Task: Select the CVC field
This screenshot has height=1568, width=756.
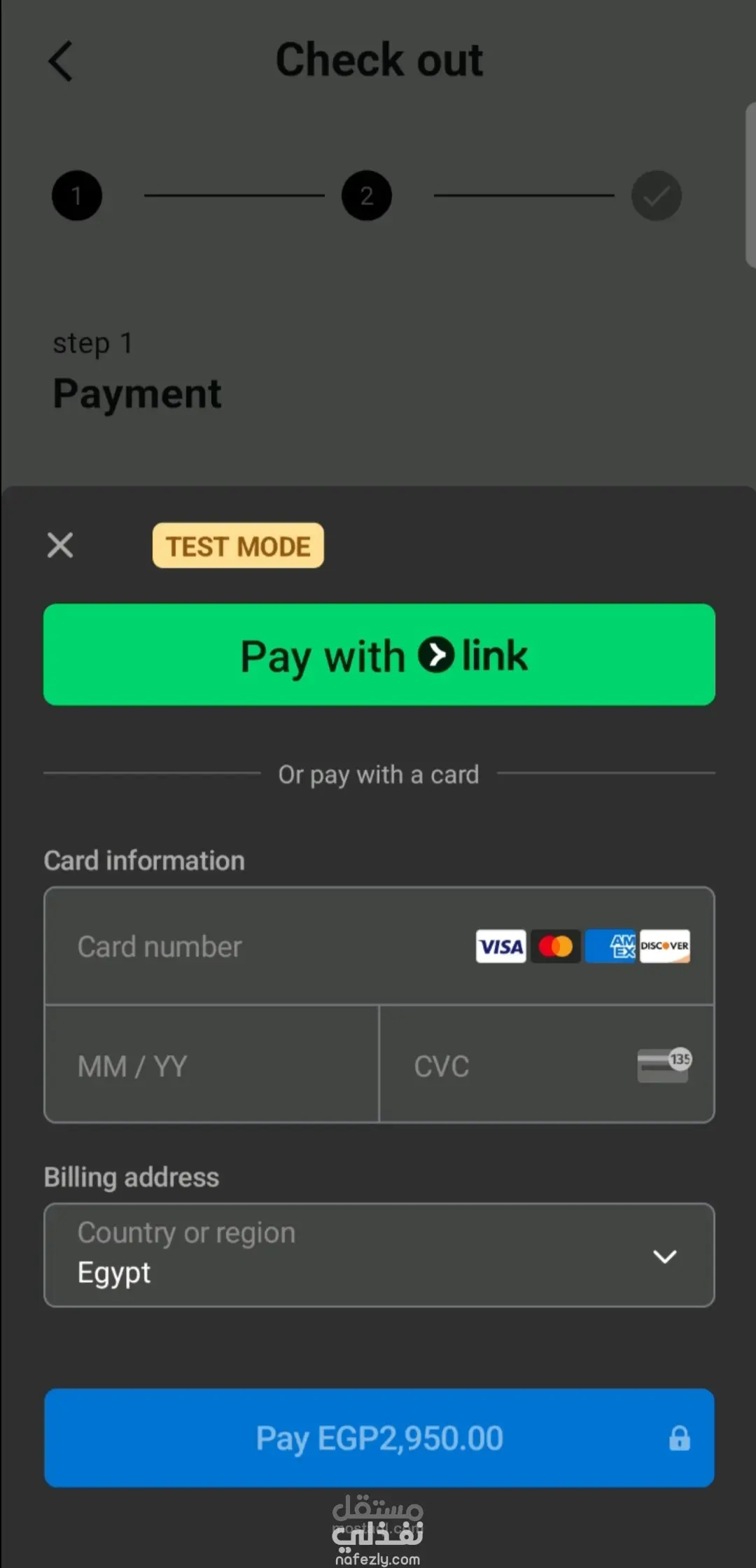Action: (518, 1066)
